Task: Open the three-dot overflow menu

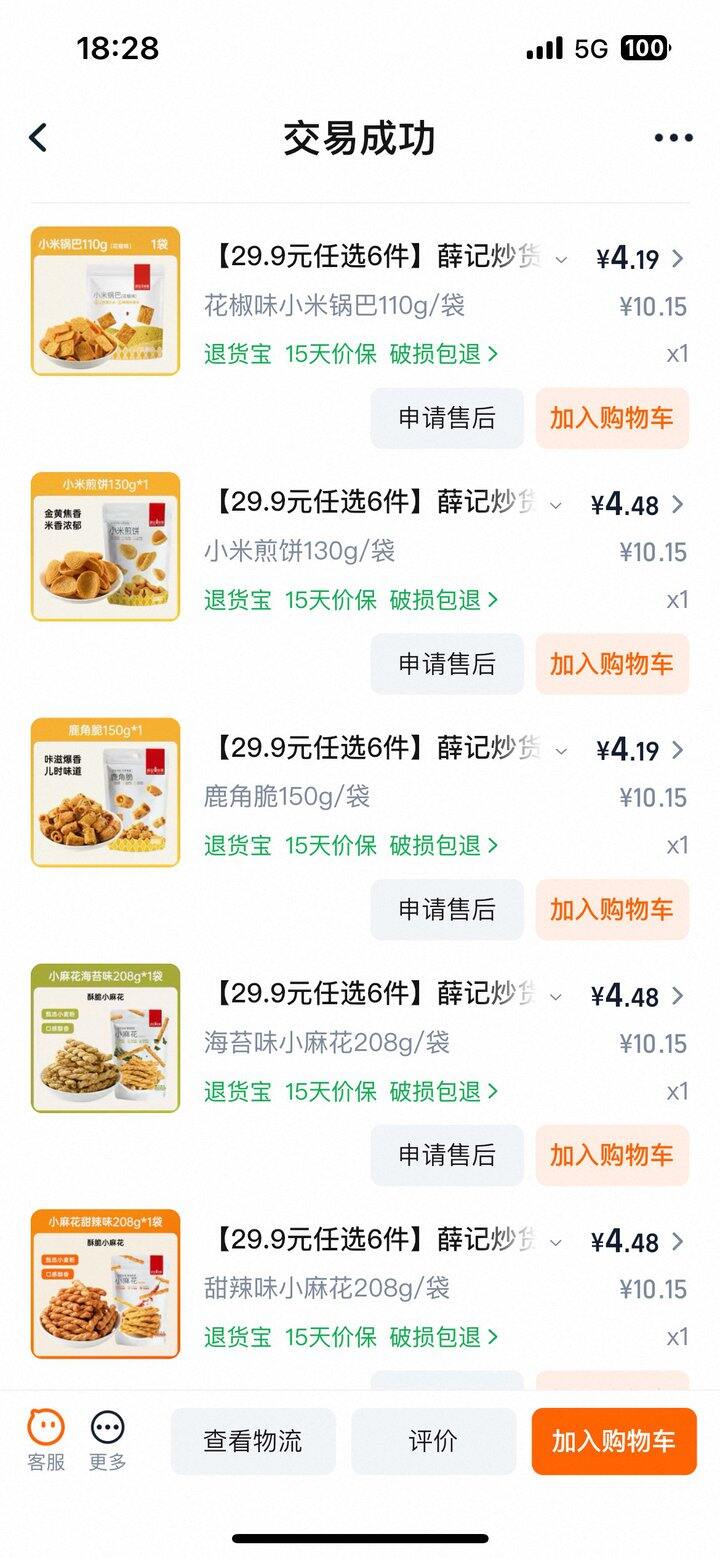Action: point(673,138)
